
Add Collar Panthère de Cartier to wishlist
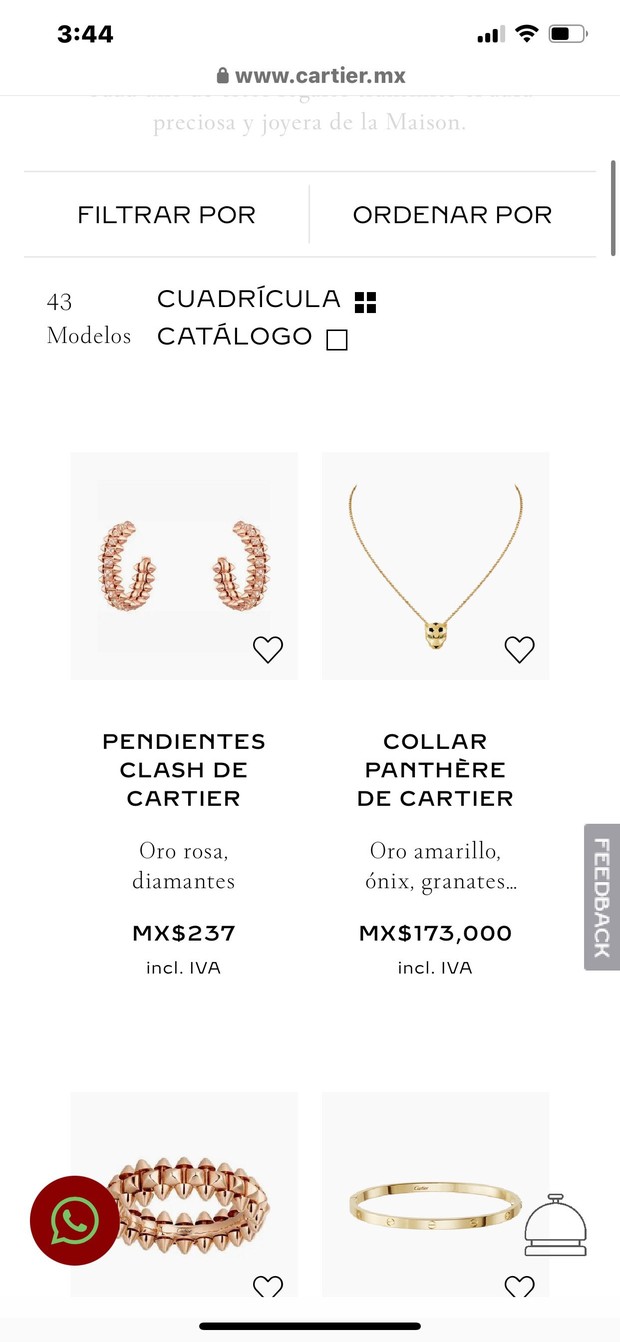(519, 650)
